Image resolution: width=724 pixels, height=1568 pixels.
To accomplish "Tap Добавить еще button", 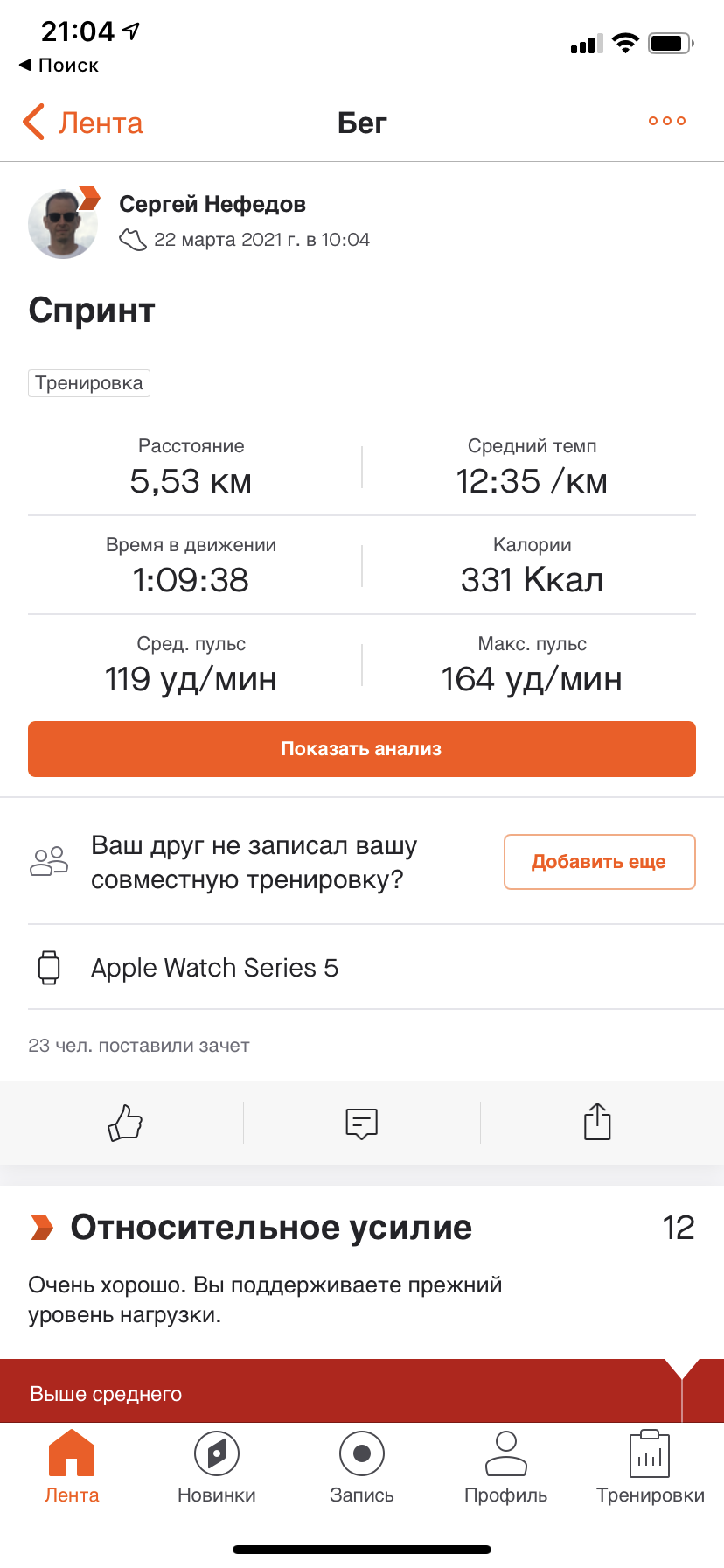I will tap(599, 862).
